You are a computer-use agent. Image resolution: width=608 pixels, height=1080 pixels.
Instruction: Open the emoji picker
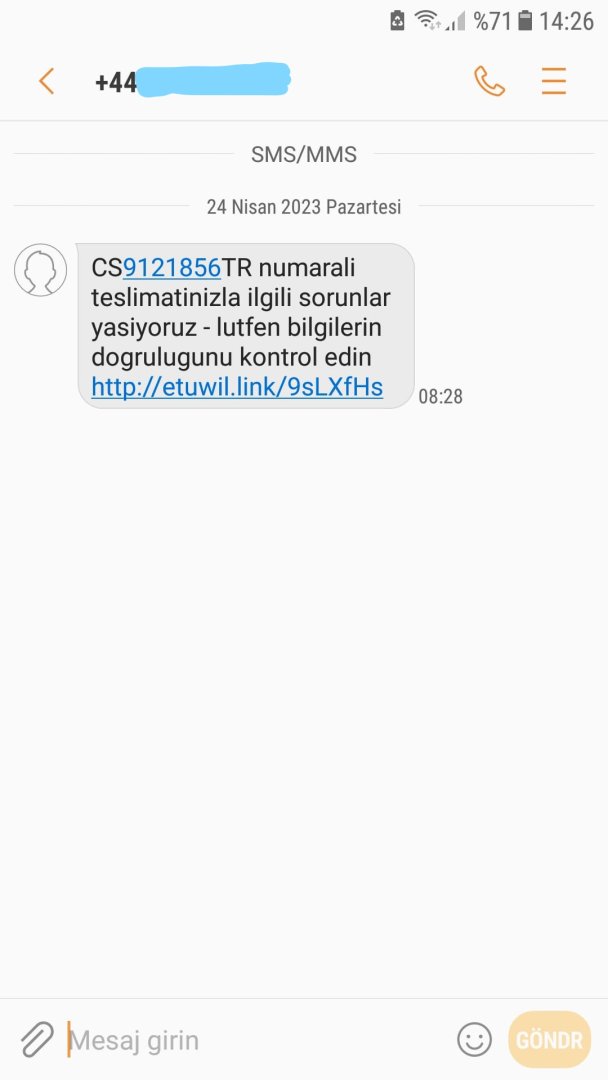pos(474,1040)
